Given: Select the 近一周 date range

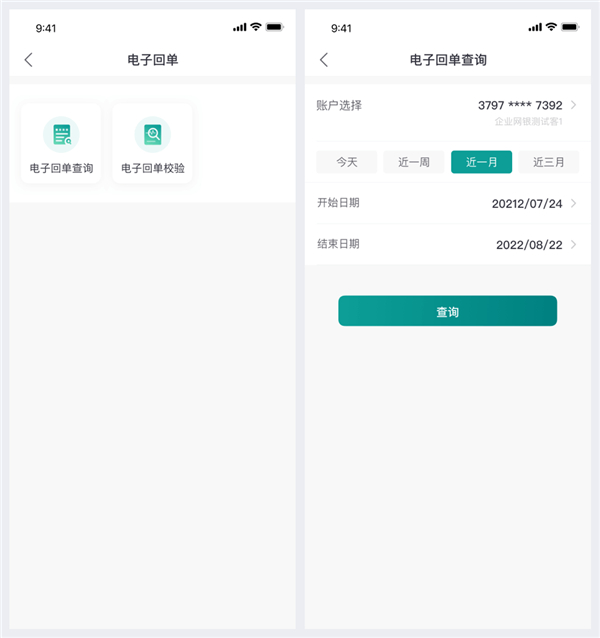Looking at the screenshot, I should click(x=414, y=162).
